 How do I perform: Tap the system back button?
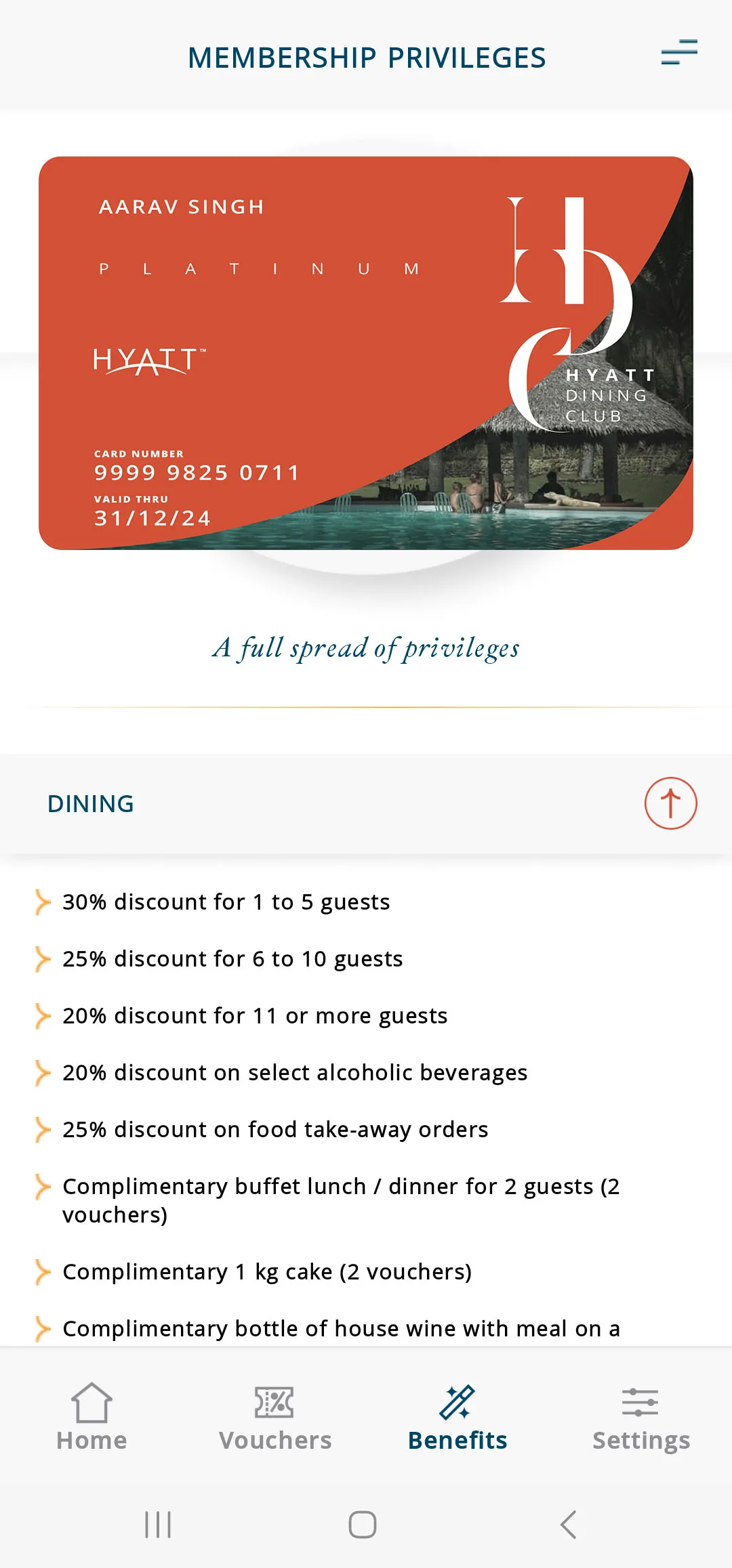click(x=568, y=1525)
